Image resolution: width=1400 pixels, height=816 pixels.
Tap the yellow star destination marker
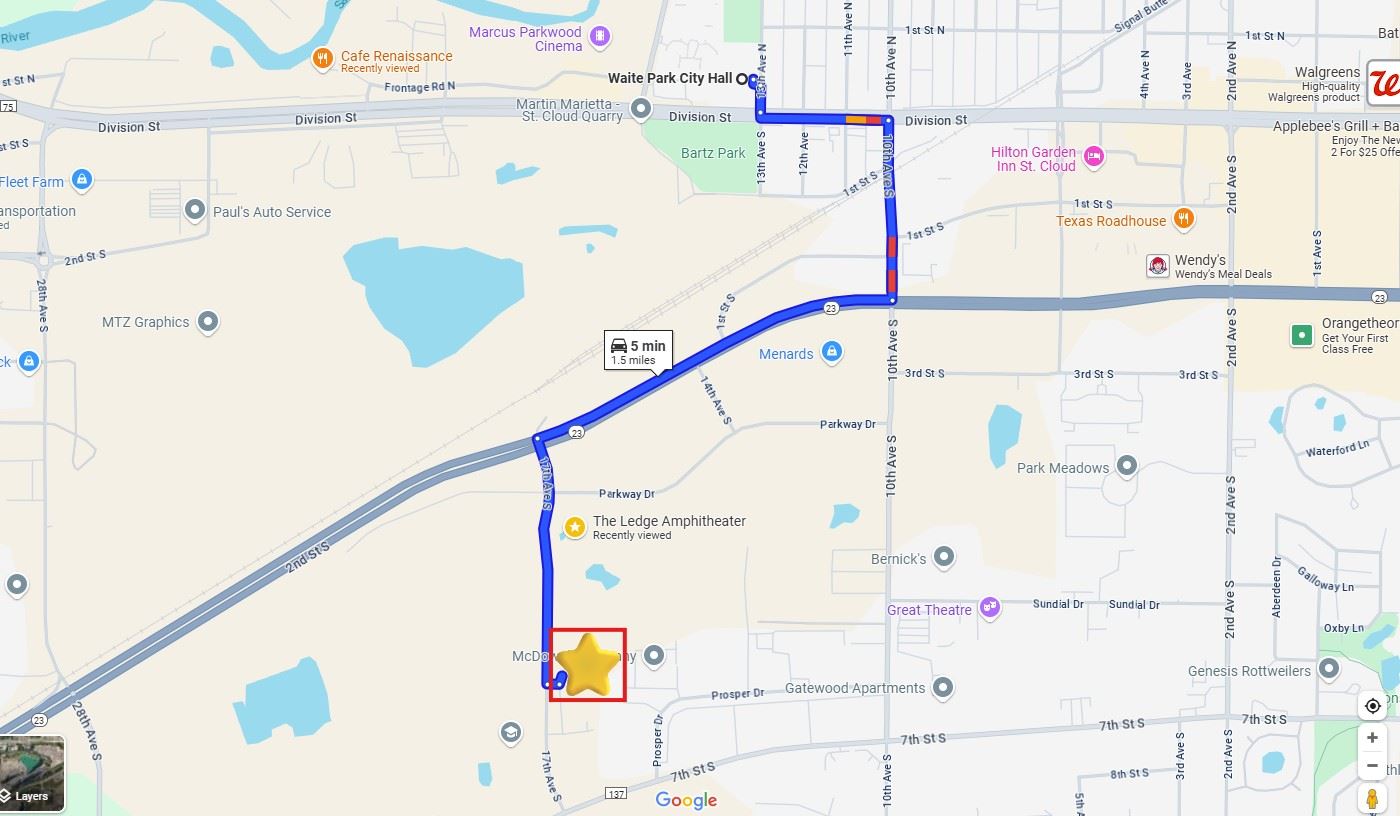point(587,665)
